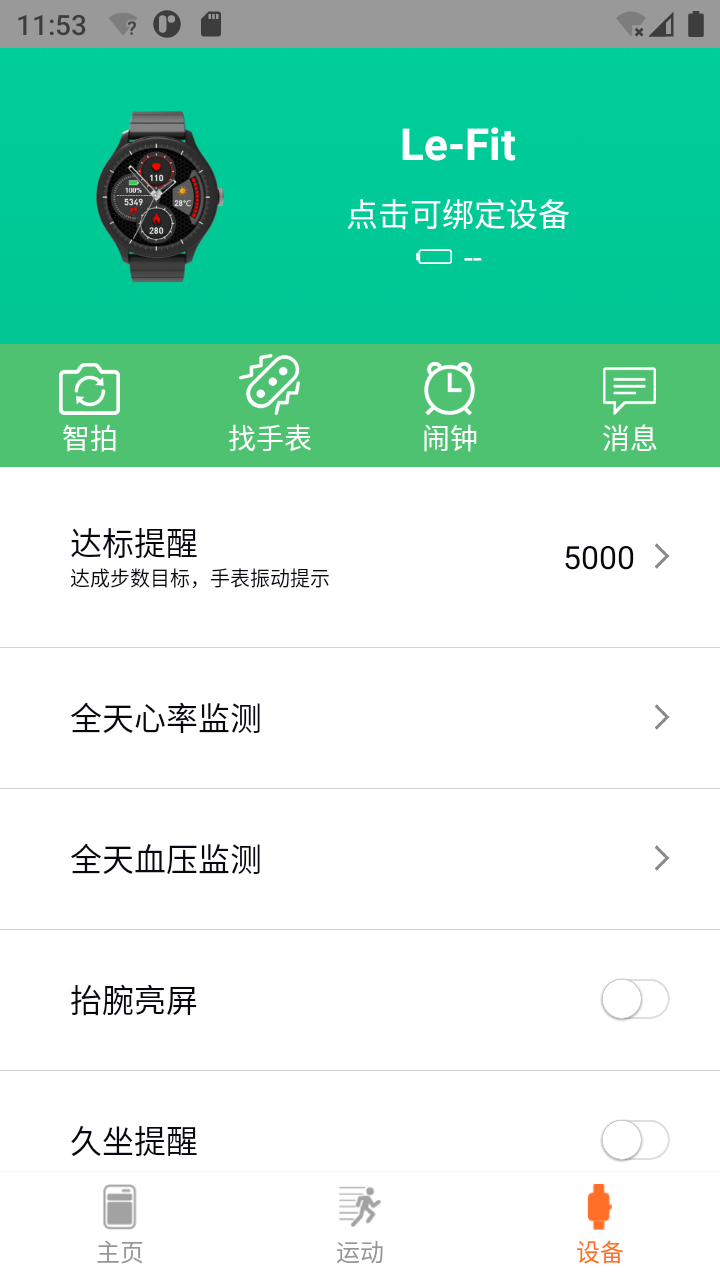Image resolution: width=720 pixels, height=1280 pixels.
Task: Turn on 久坐提醒 sedentary reminder
Action: [634, 1140]
